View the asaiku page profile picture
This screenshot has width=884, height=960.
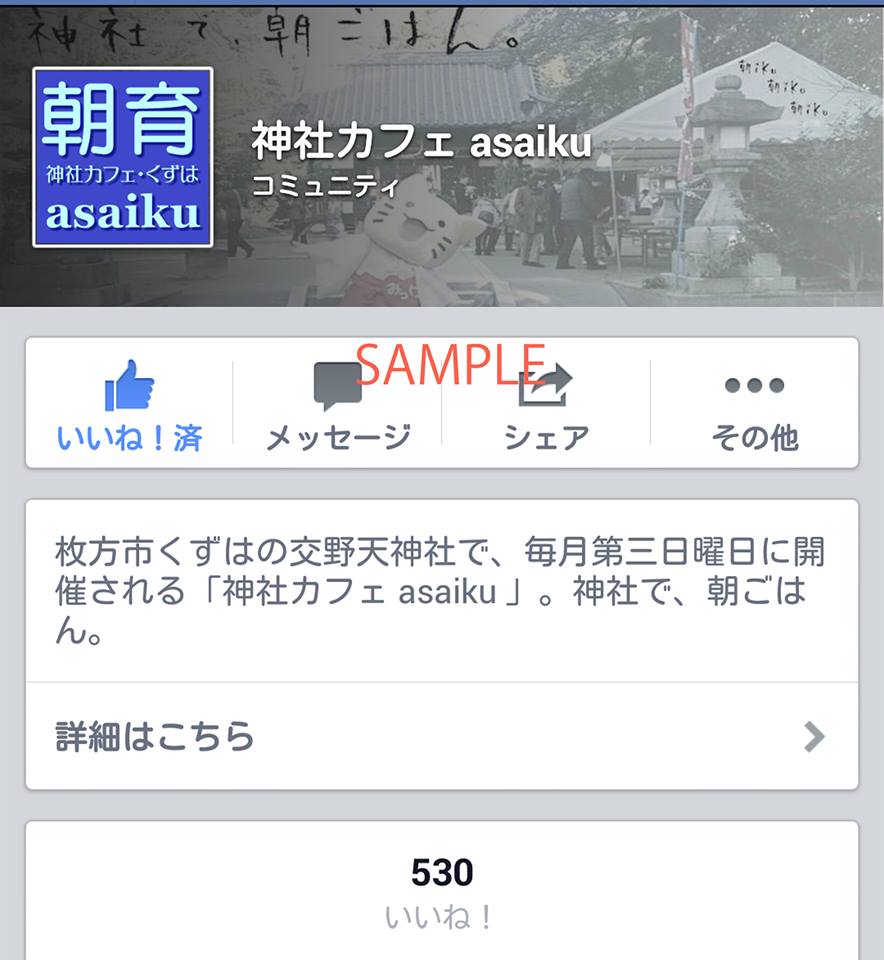[123, 157]
